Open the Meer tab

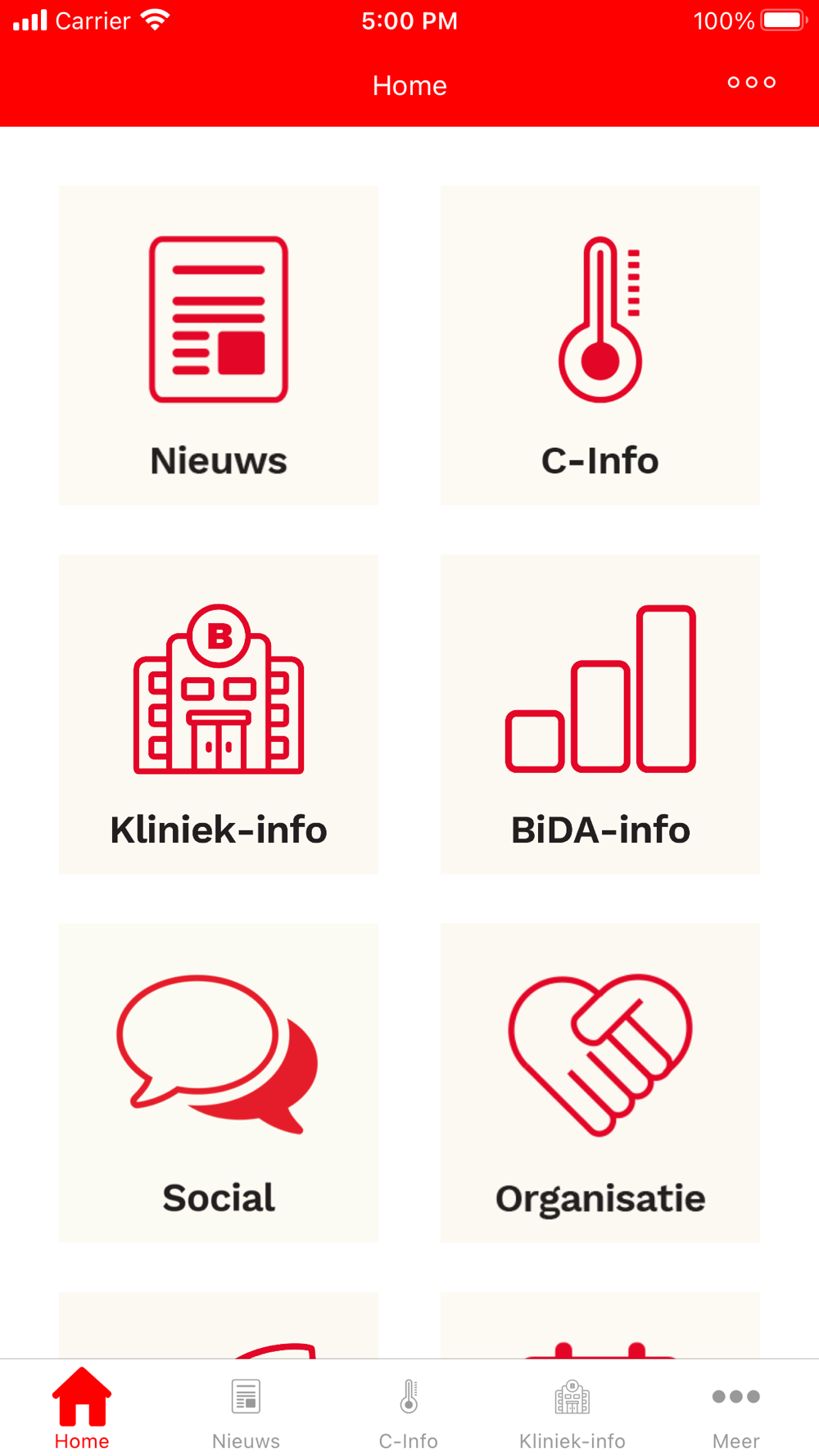[x=735, y=1409]
